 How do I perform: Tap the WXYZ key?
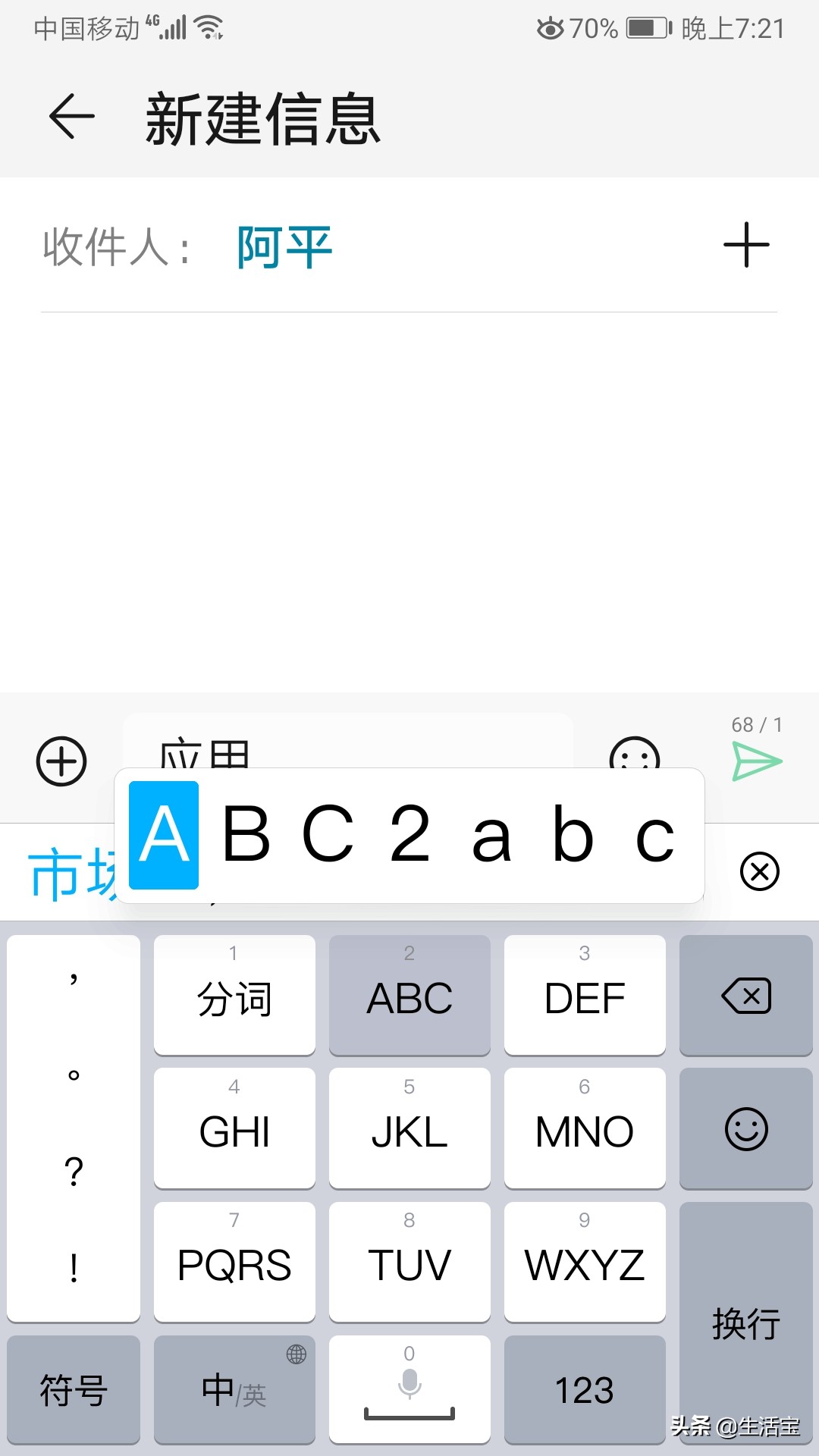pos(585,1263)
